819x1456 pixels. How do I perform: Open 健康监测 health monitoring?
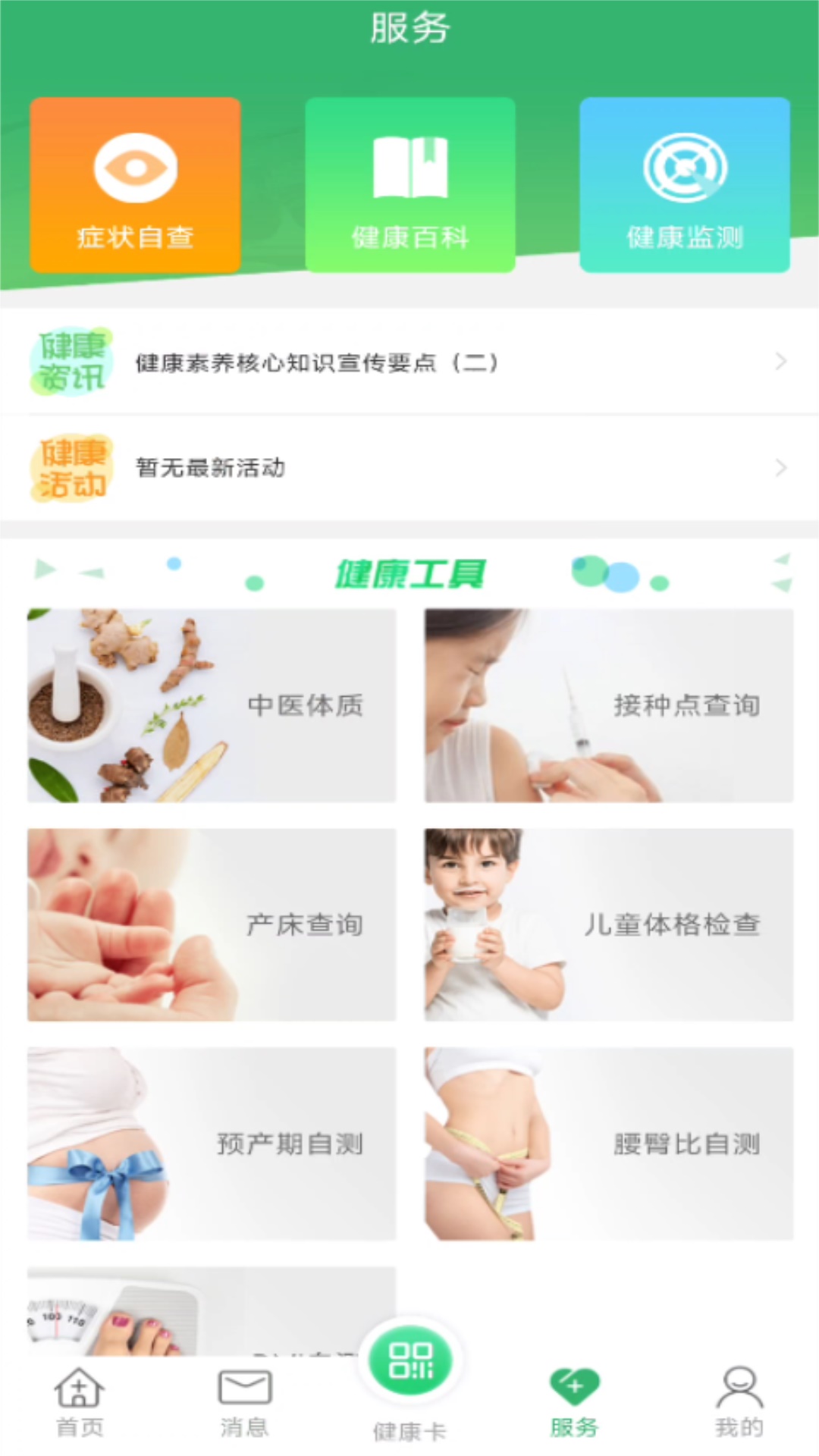coord(685,185)
